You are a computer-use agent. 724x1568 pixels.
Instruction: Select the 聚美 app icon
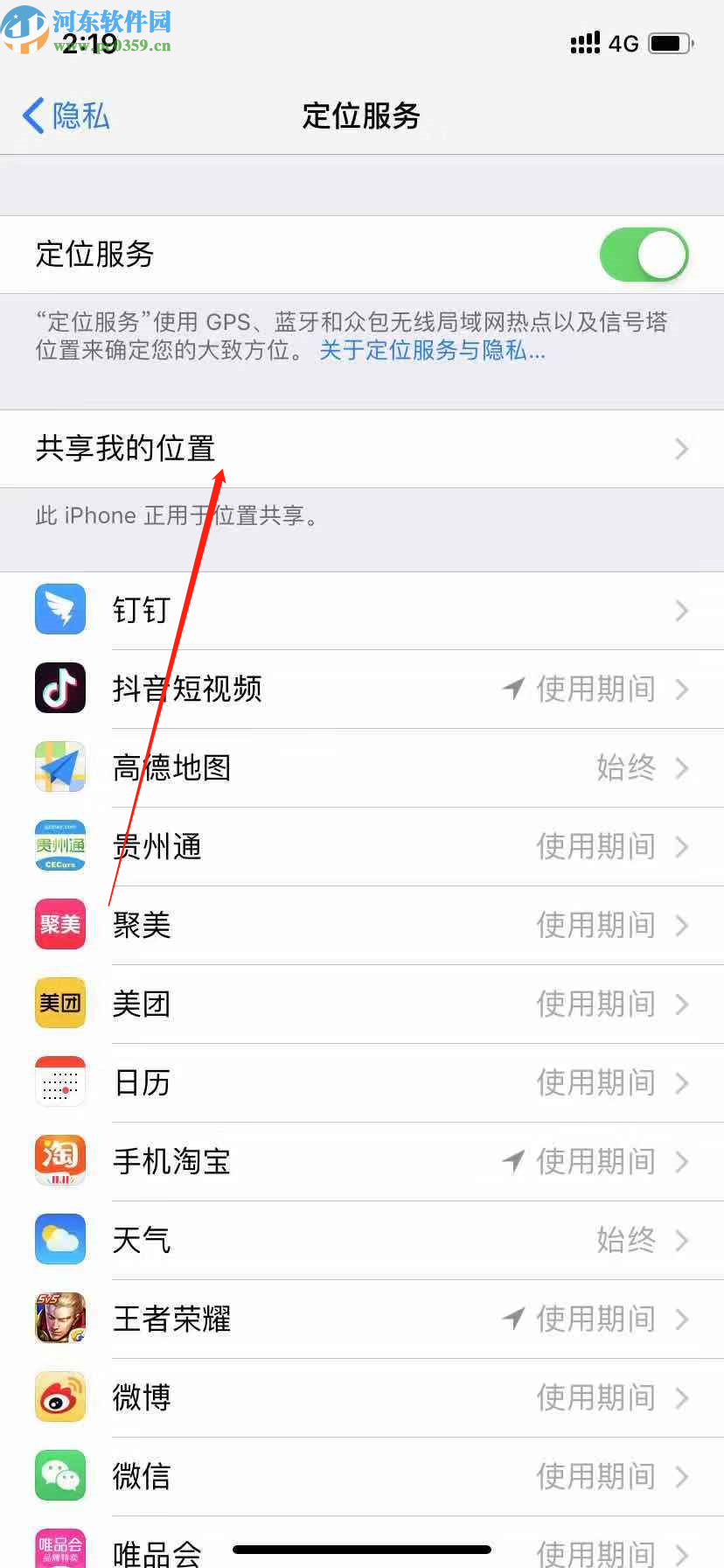click(x=59, y=924)
